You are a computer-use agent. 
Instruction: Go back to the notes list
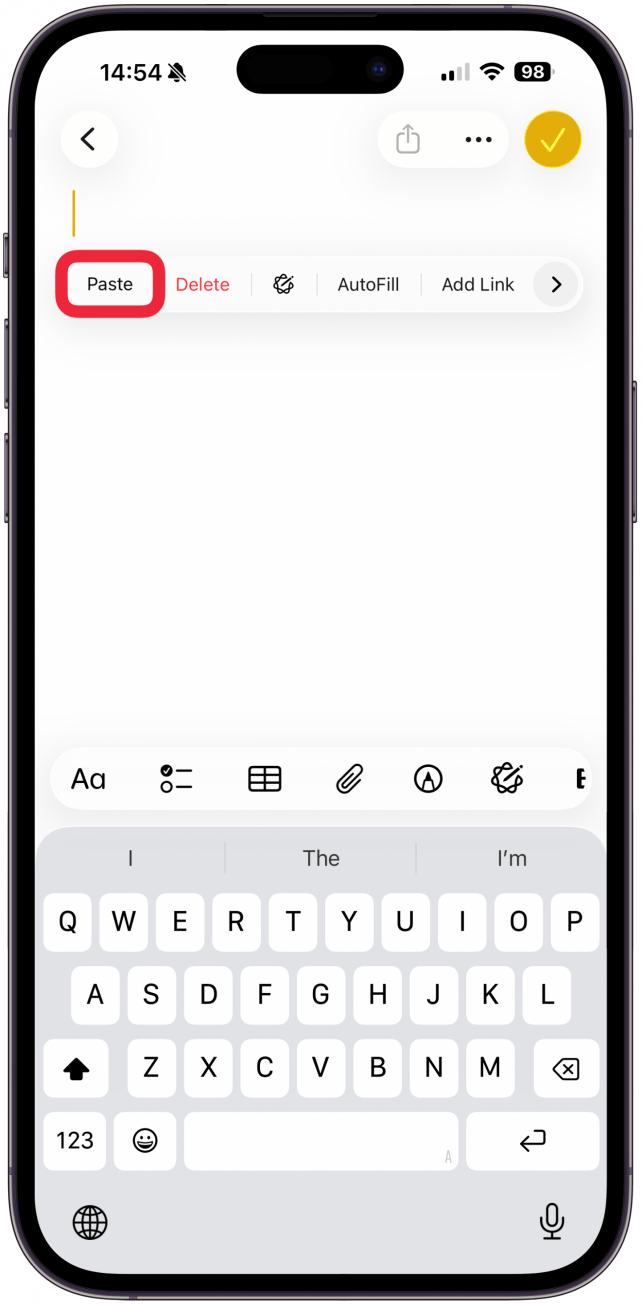(x=88, y=139)
